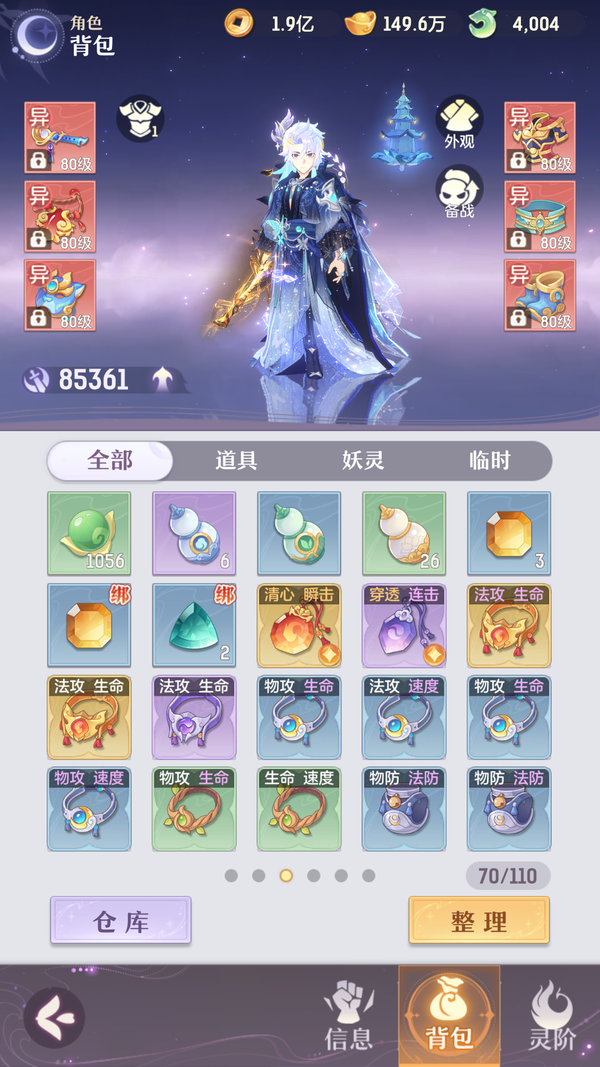Open the 仓库 warehouse
This screenshot has width=600, height=1067.
(x=121, y=920)
